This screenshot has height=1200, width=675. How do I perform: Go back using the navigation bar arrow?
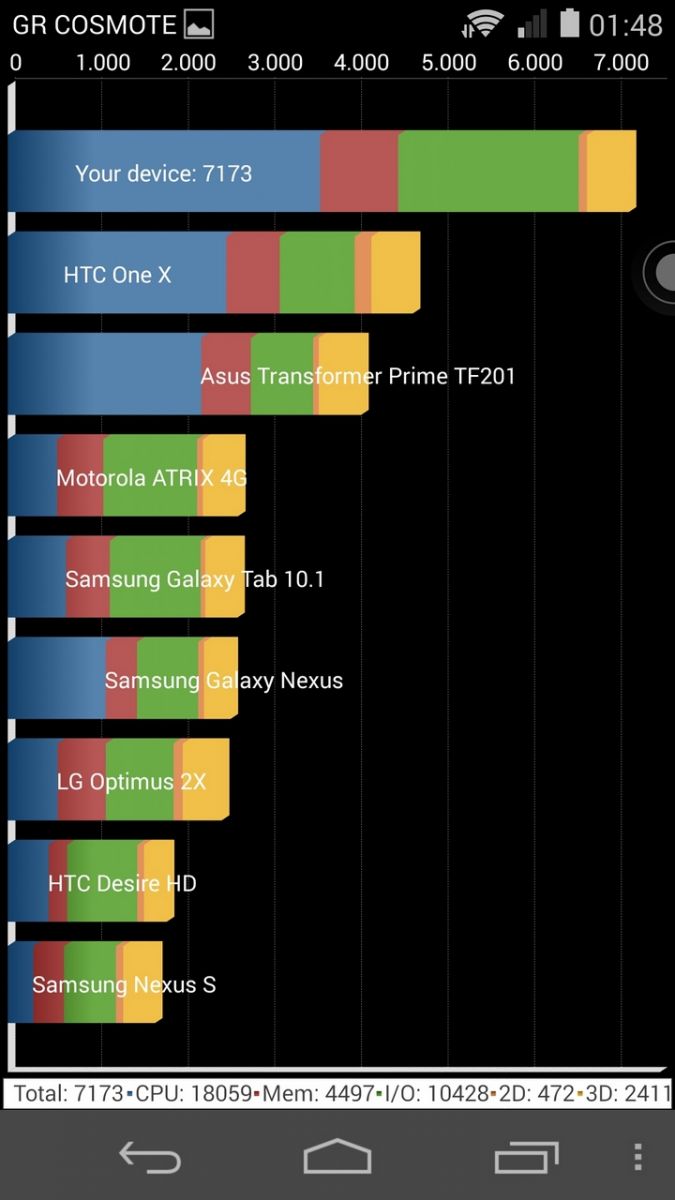[150, 1157]
